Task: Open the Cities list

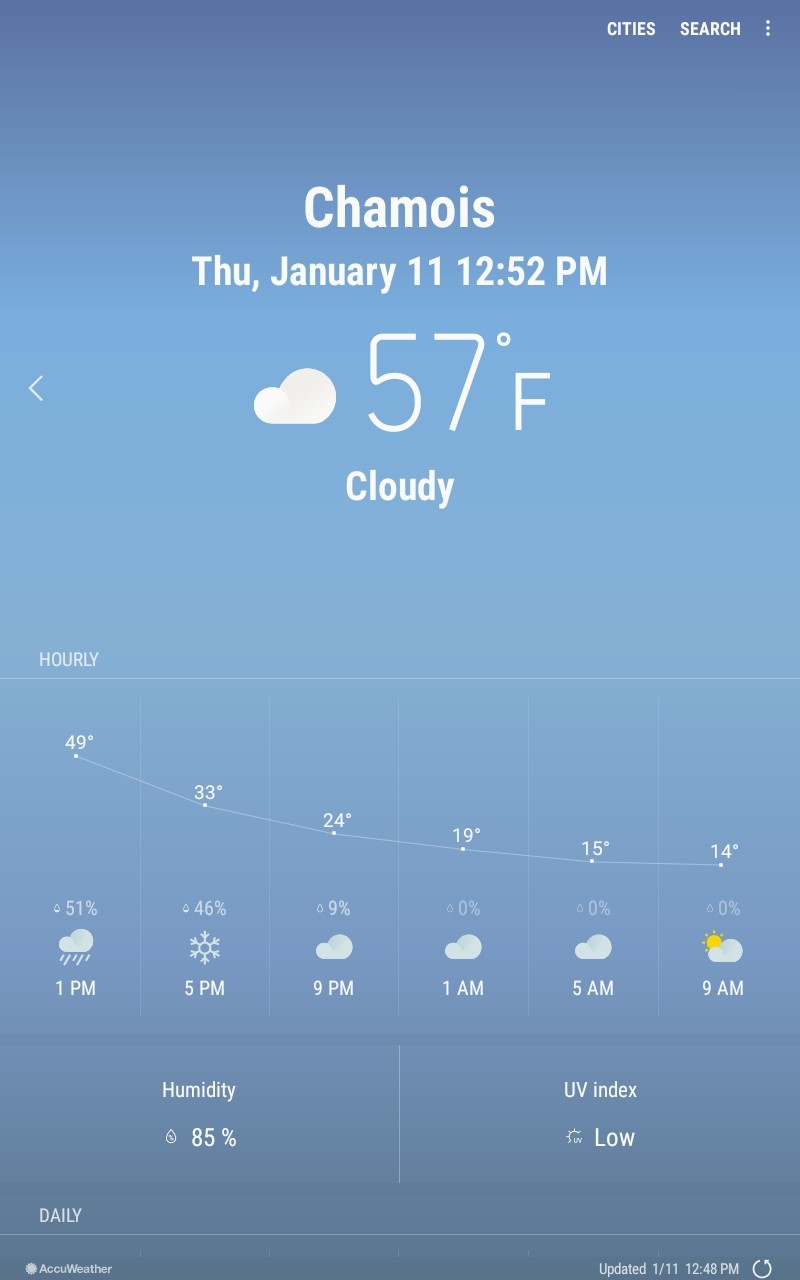Action: tap(631, 29)
